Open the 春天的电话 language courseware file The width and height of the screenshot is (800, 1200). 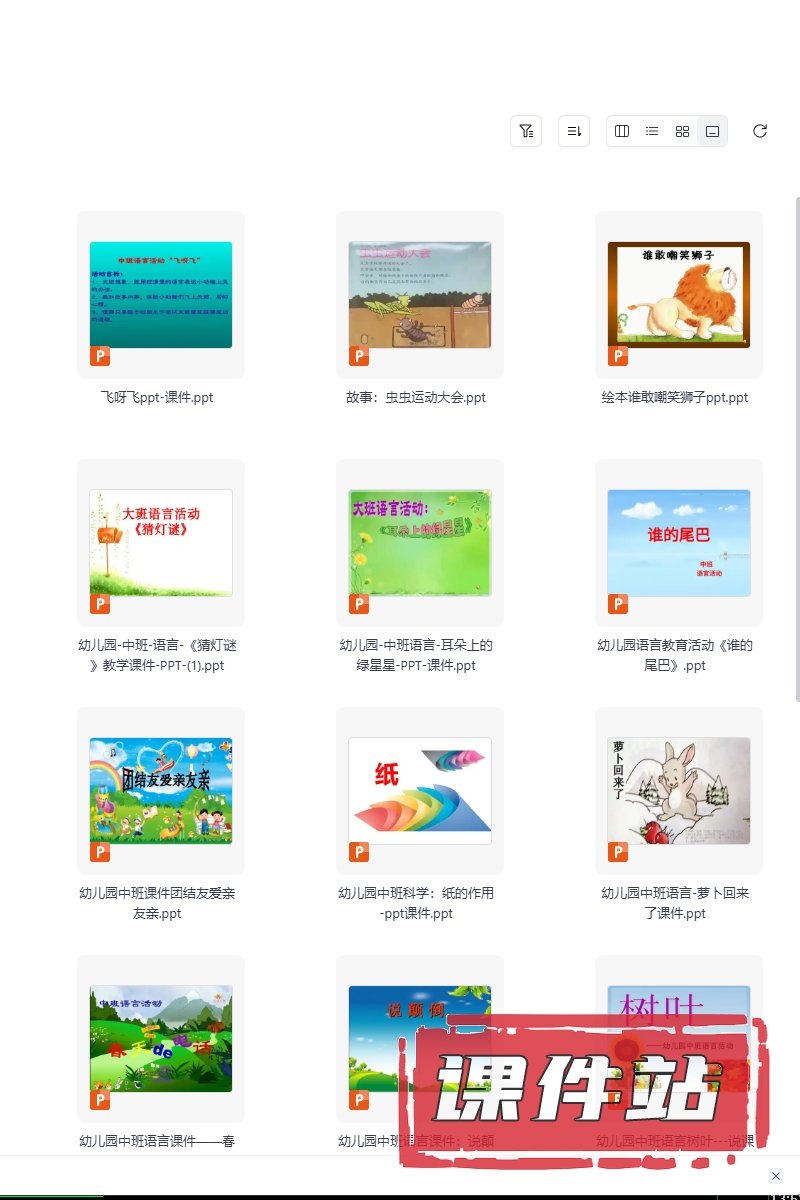tap(161, 1039)
